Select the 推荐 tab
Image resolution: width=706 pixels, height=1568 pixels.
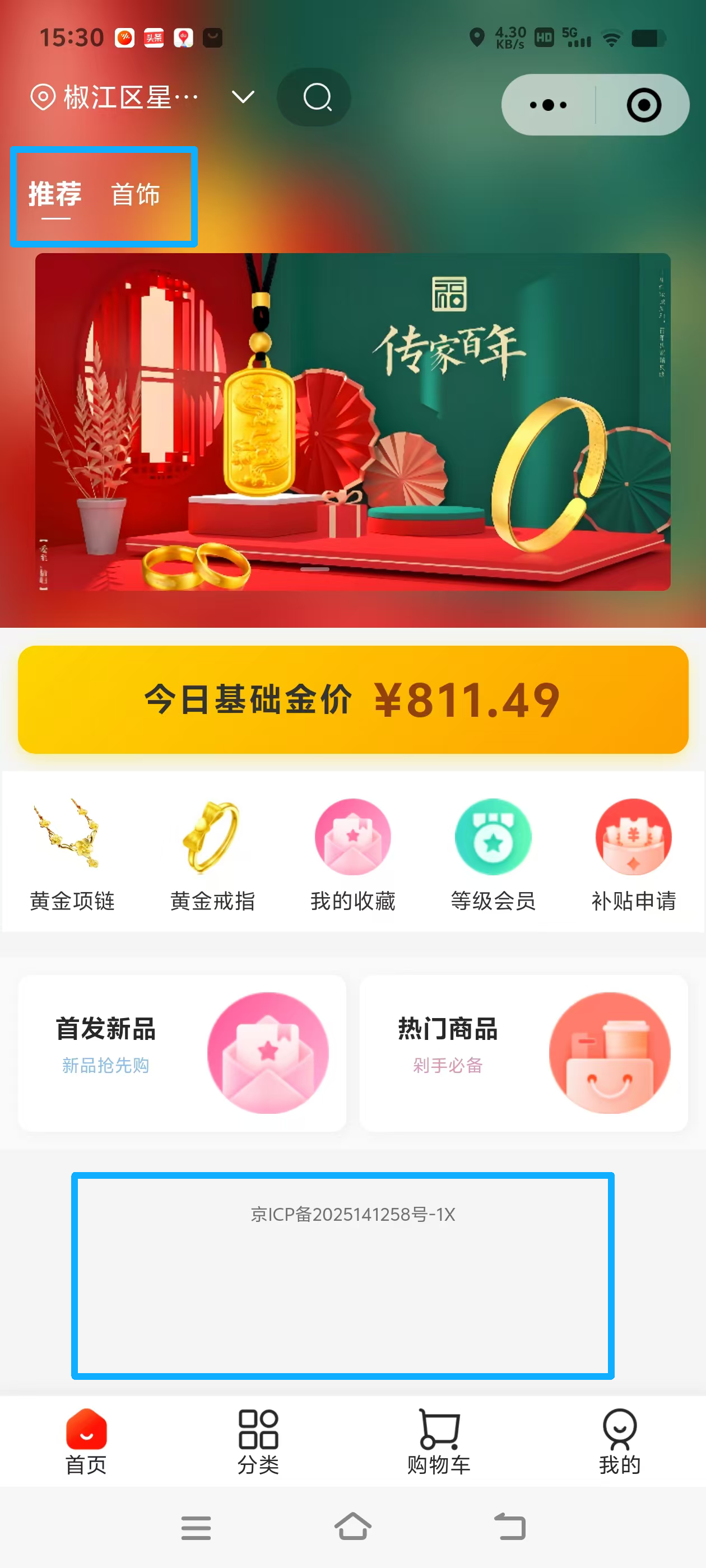(x=55, y=195)
